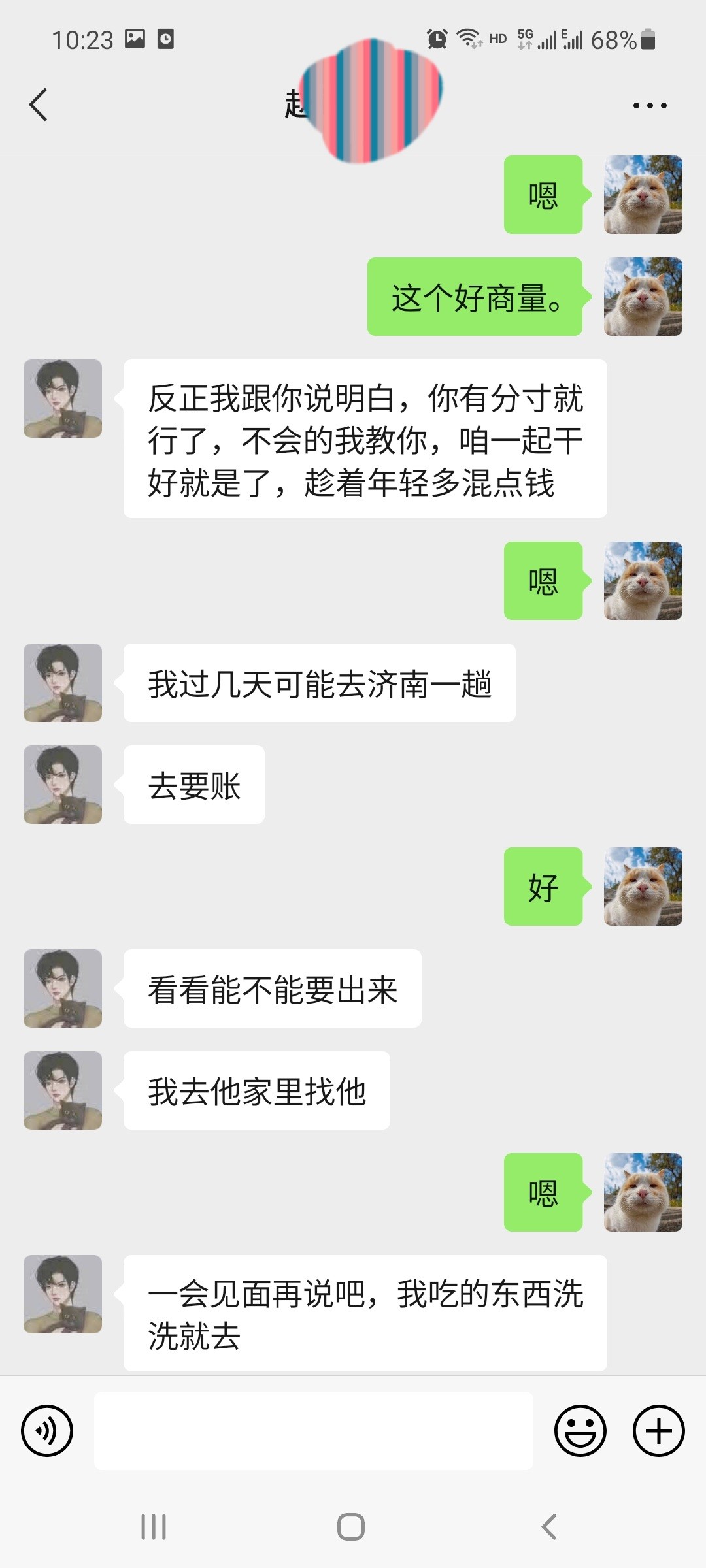Open contact avatar beside 去要账 message
Image resolution: width=706 pixels, height=1568 pixels.
(x=63, y=785)
